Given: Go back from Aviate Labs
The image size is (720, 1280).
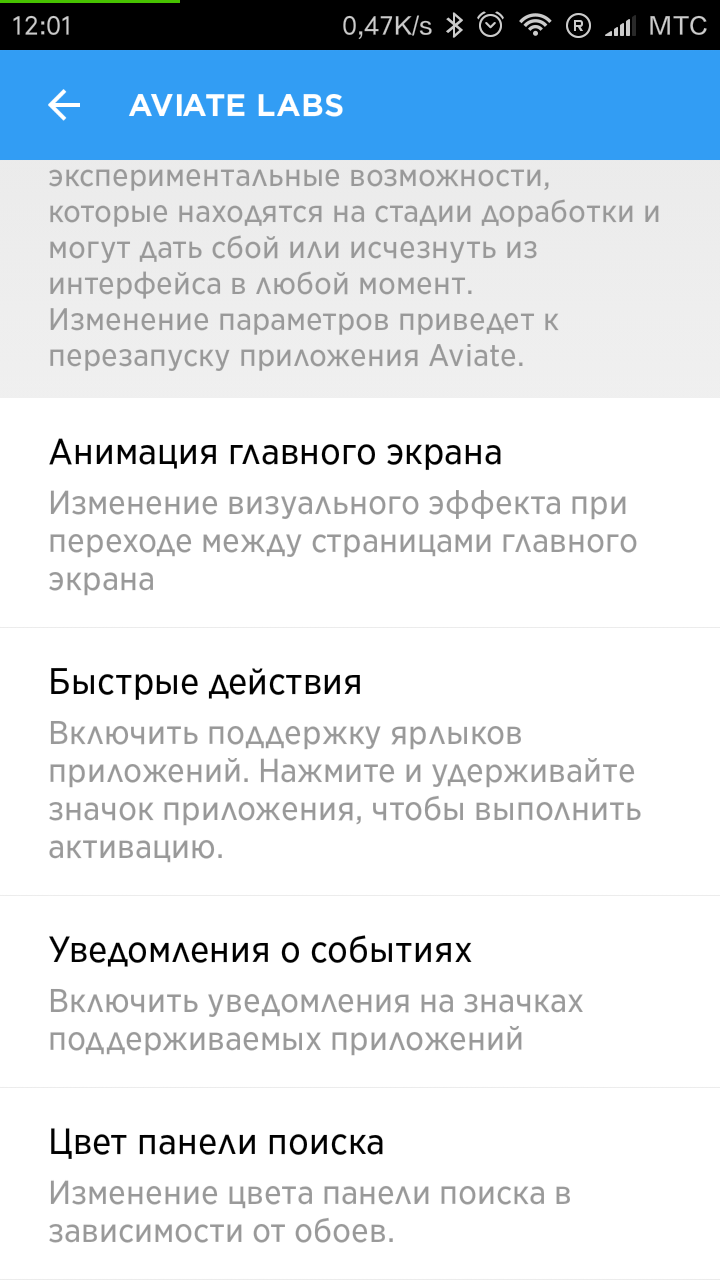Looking at the screenshot, I should pos(64,105).
